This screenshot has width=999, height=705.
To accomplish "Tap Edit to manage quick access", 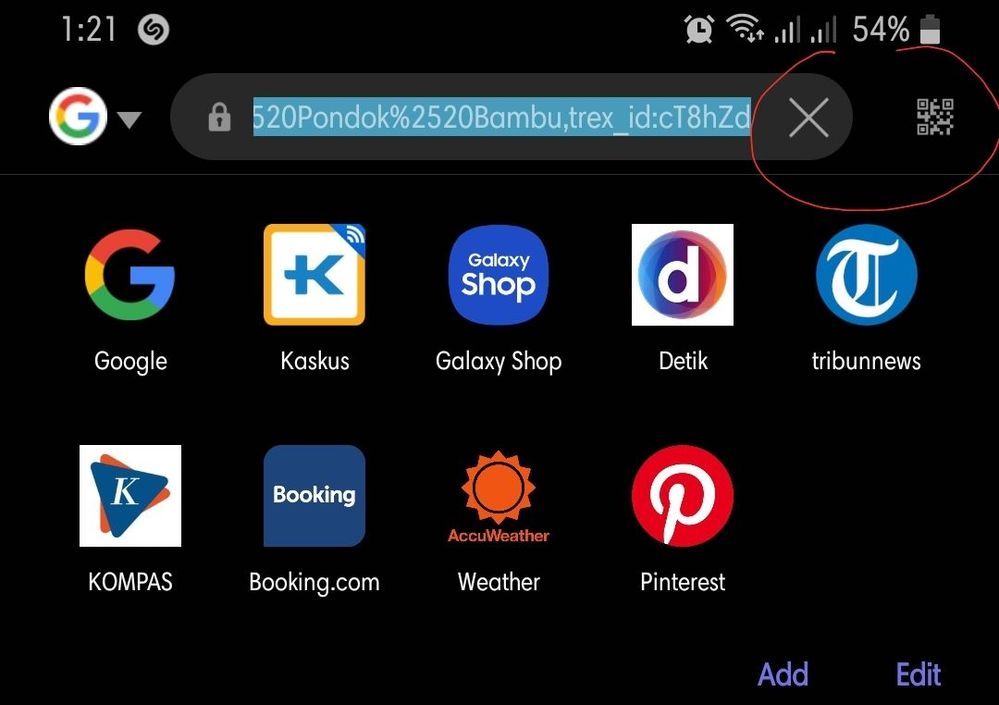I will (x=918, y=674).
